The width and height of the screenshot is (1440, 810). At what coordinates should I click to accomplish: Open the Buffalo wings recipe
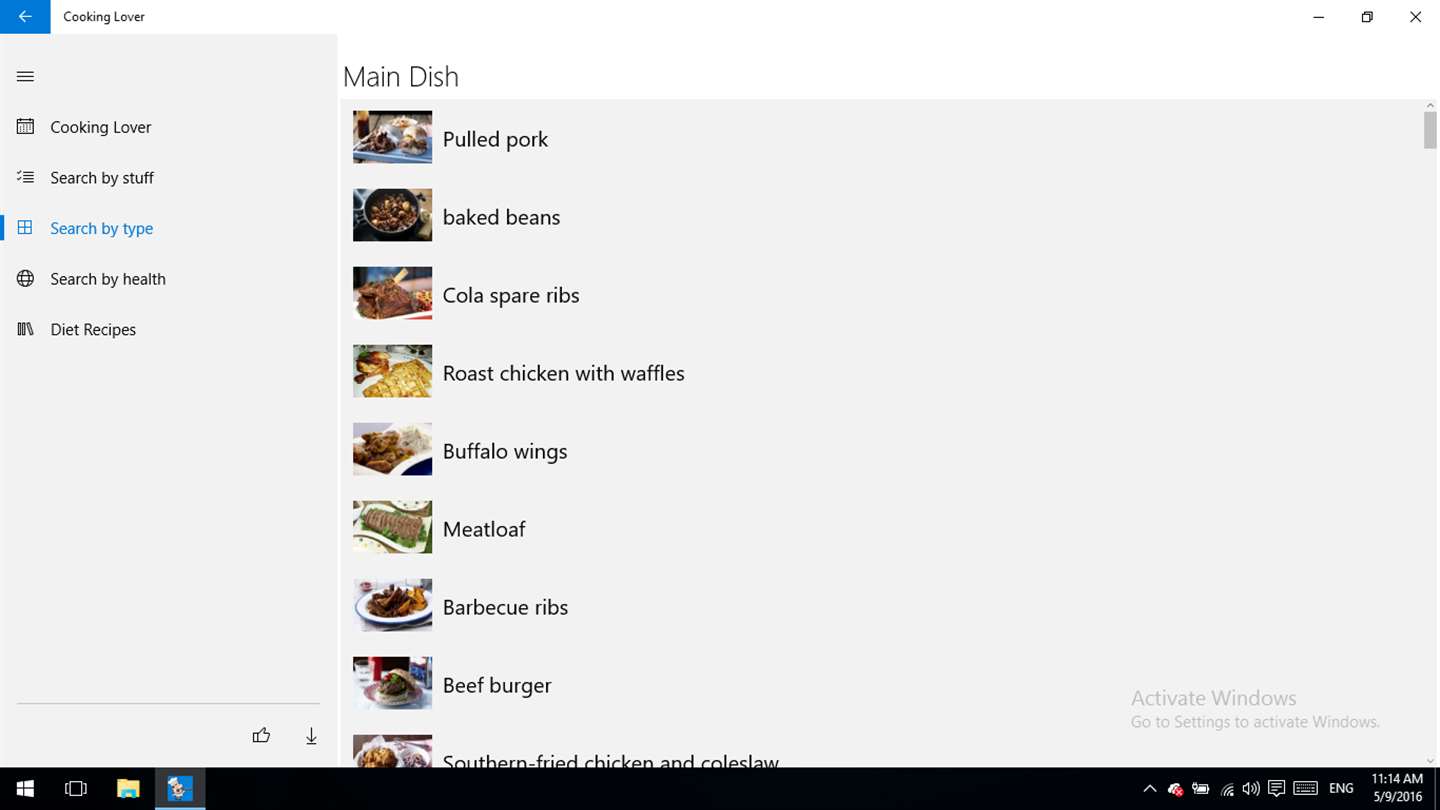coord(504,451)
